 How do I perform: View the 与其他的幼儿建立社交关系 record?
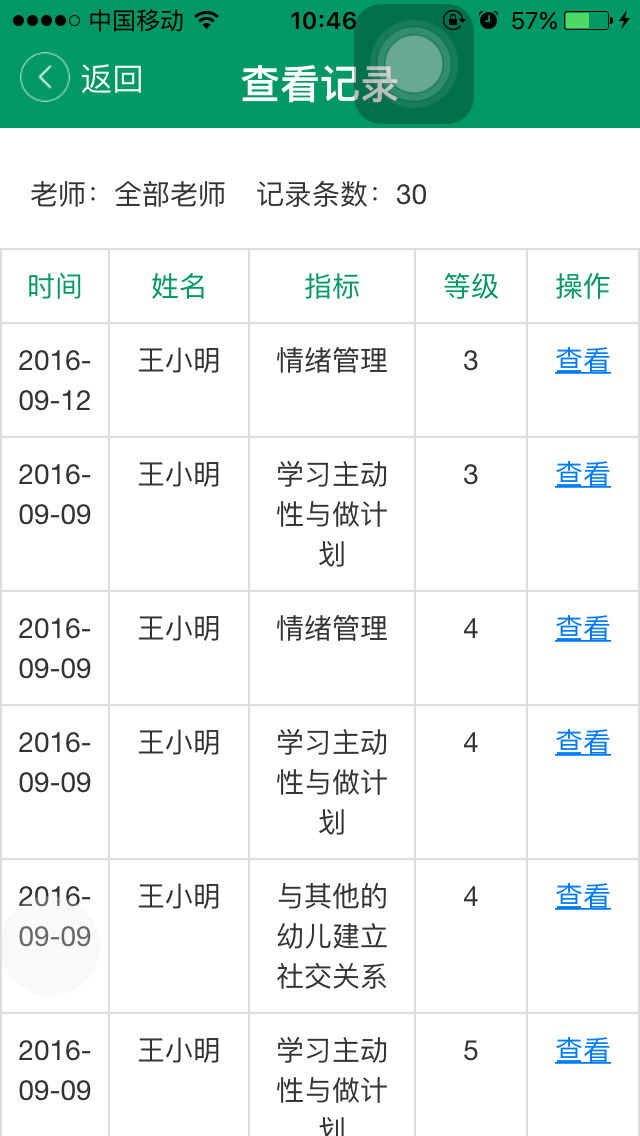pos(583,896)
